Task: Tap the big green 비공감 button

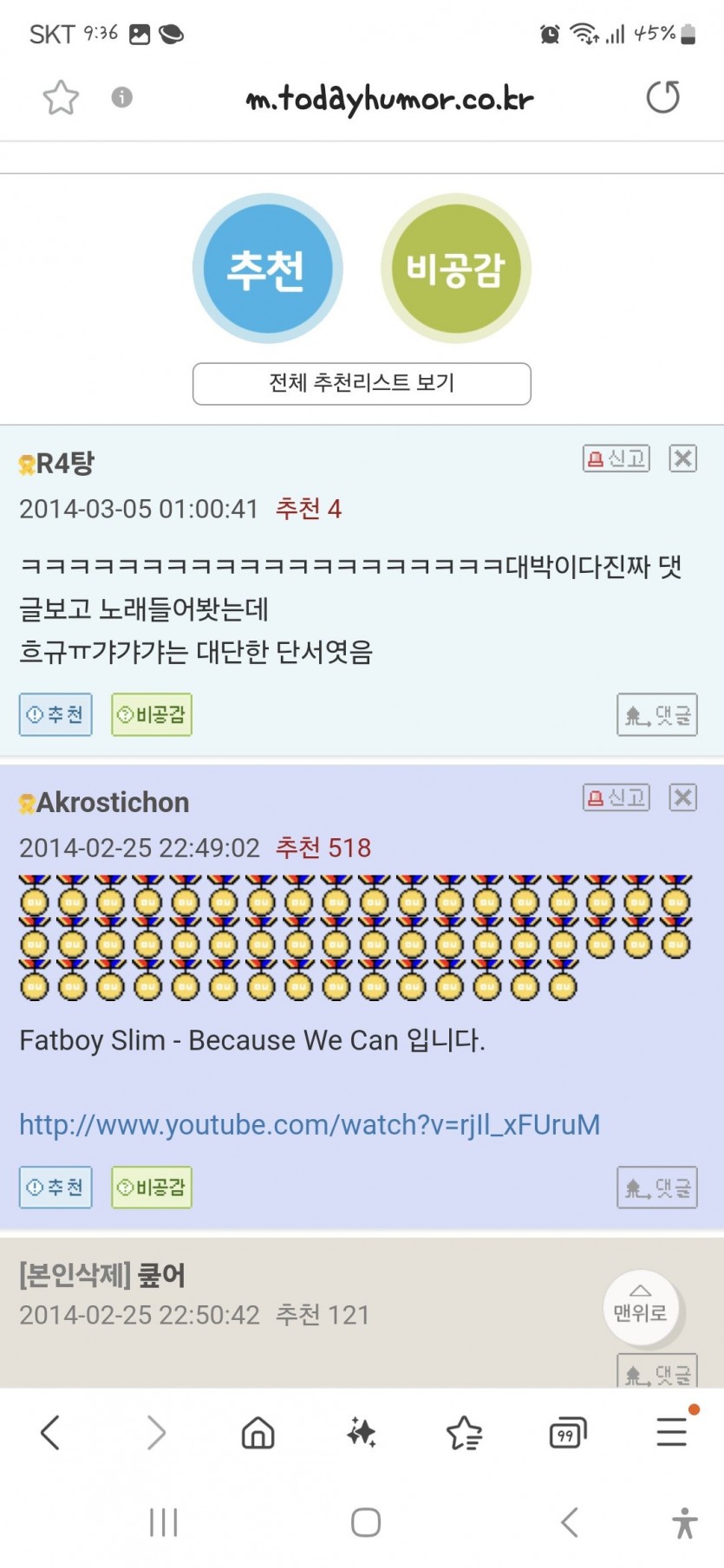Action: pos(455,269)
